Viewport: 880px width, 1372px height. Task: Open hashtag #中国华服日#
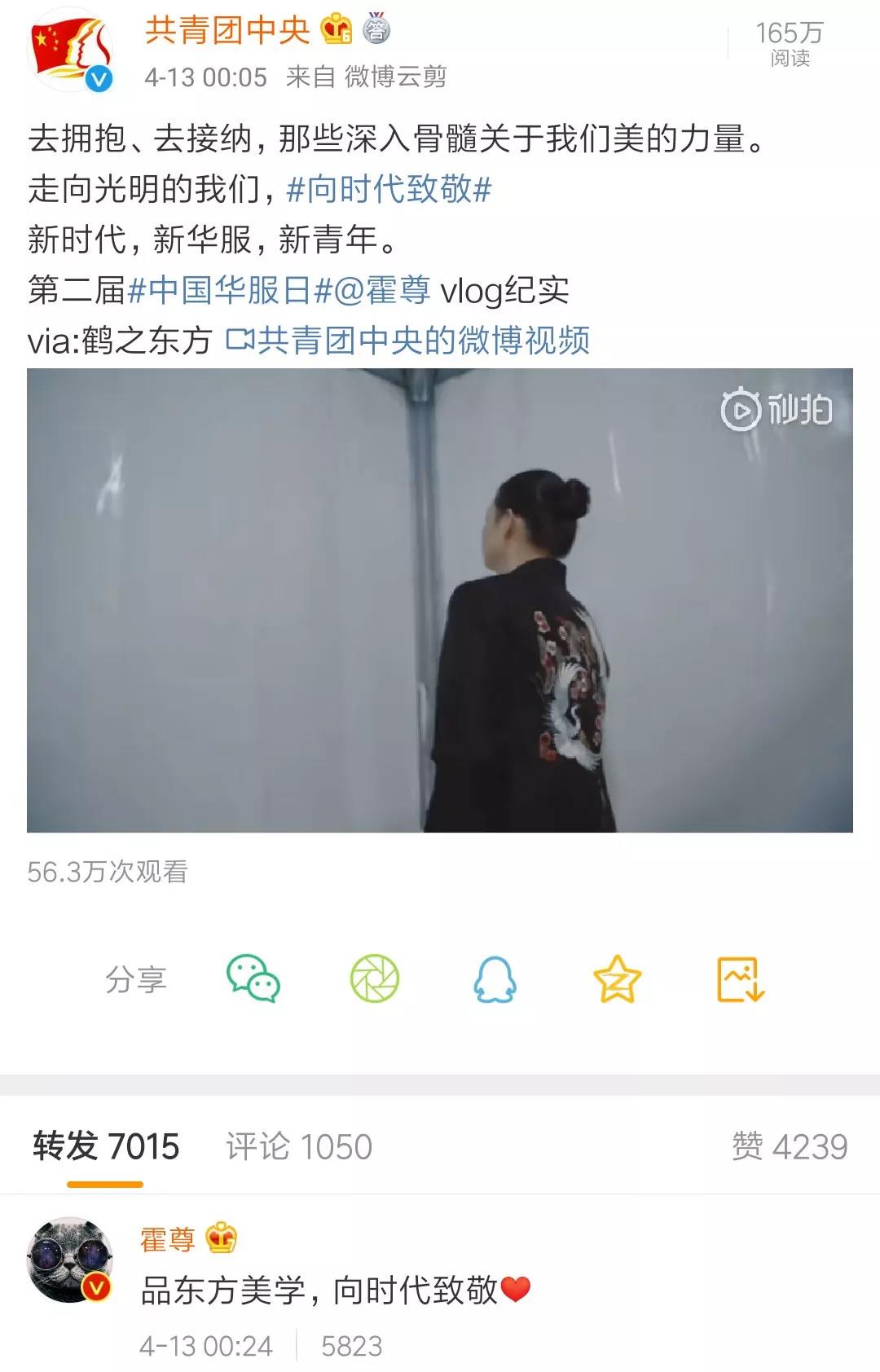[x=230, y=291]
